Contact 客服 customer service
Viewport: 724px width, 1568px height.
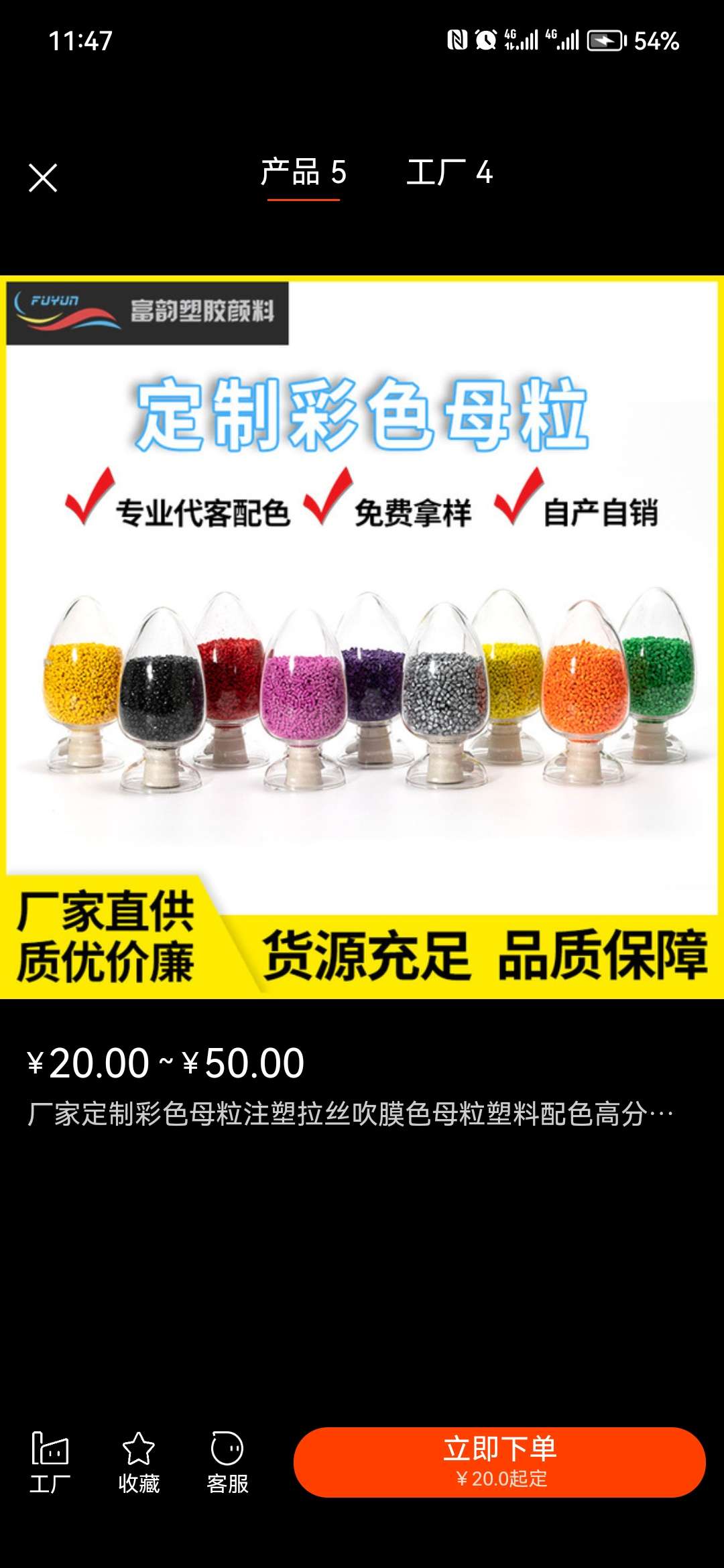pos(227,1463)
